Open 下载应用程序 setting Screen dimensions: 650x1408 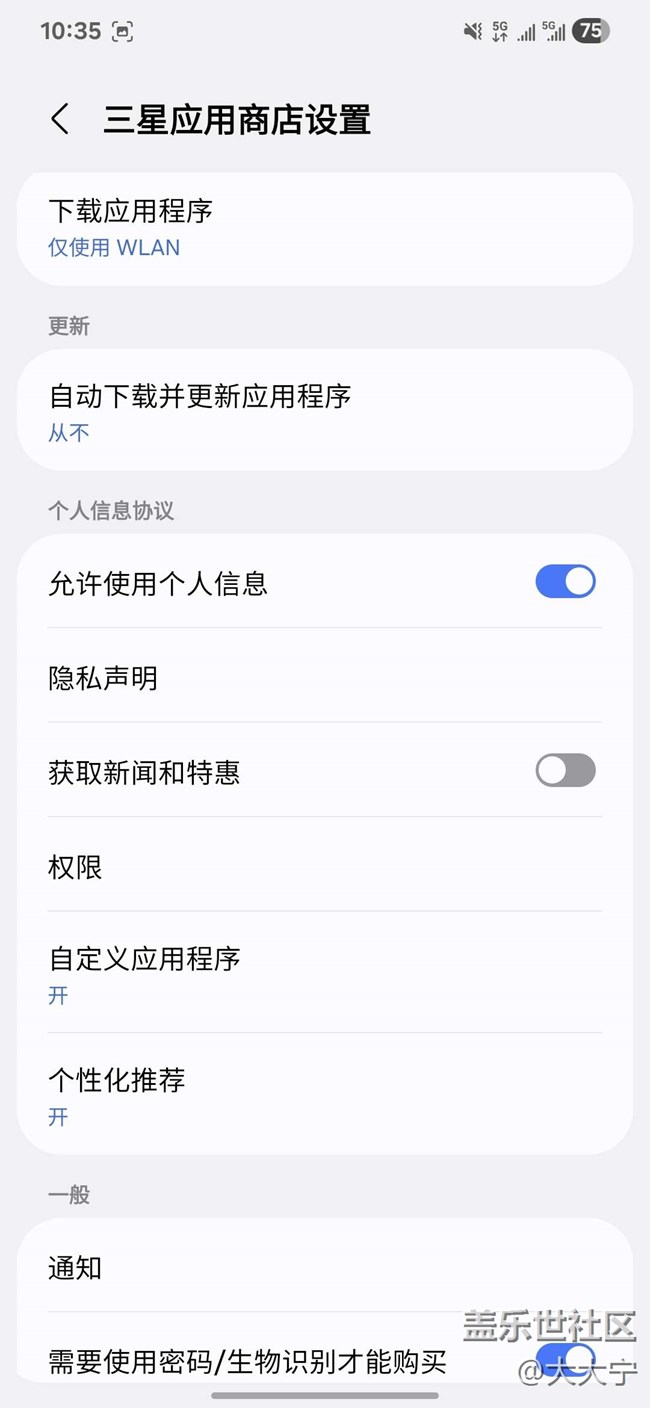point(324,228)
